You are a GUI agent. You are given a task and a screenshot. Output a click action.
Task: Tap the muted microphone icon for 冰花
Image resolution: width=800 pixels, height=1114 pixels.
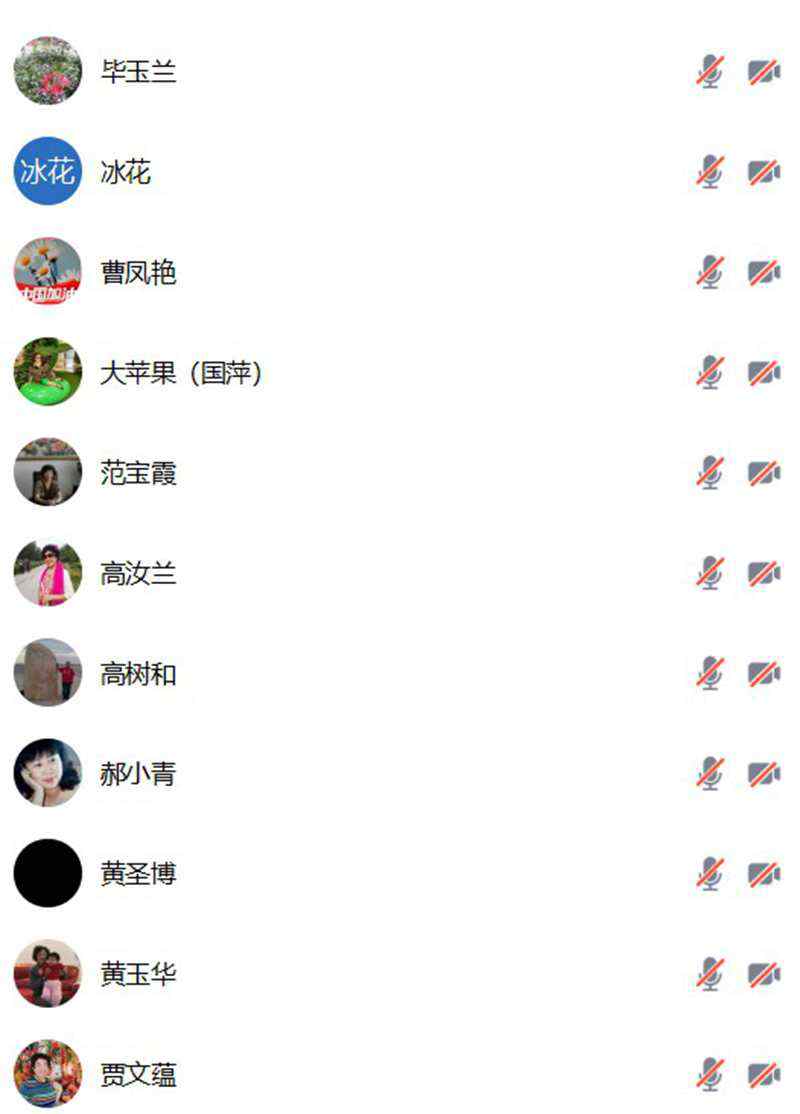pos(710,172)
